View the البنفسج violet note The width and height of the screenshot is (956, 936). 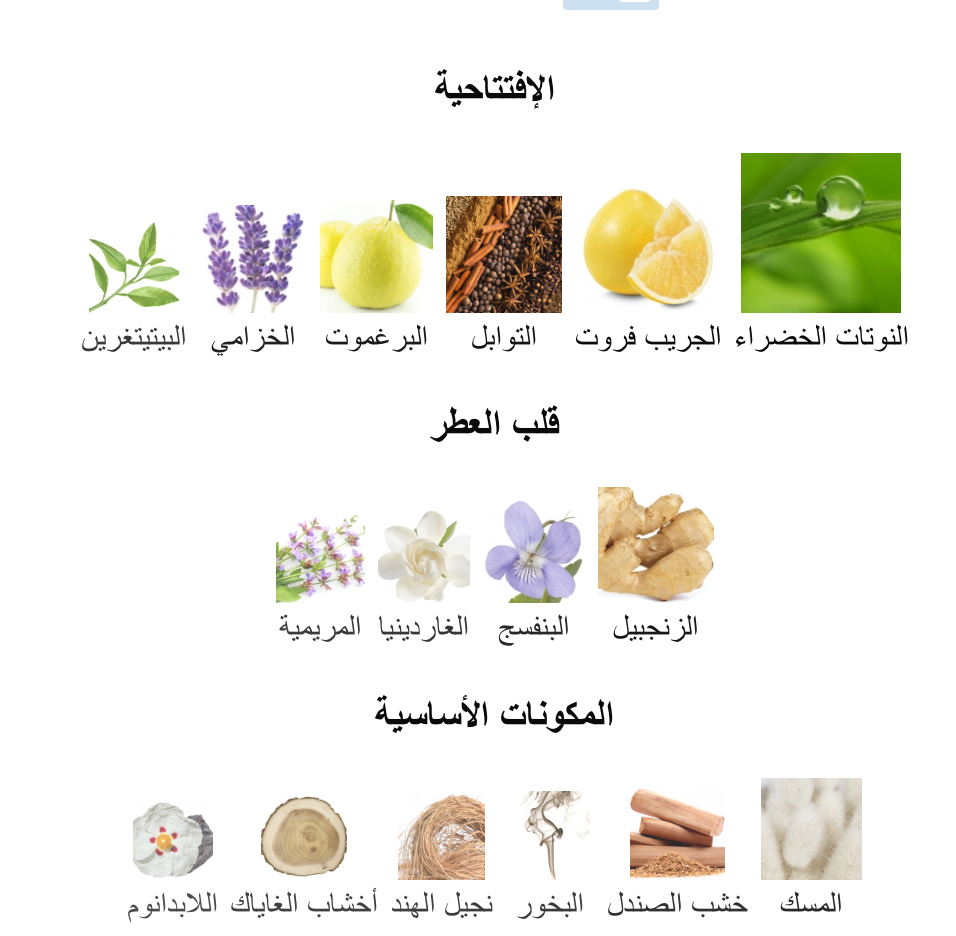pyautogui.click(x=533, y=558)
